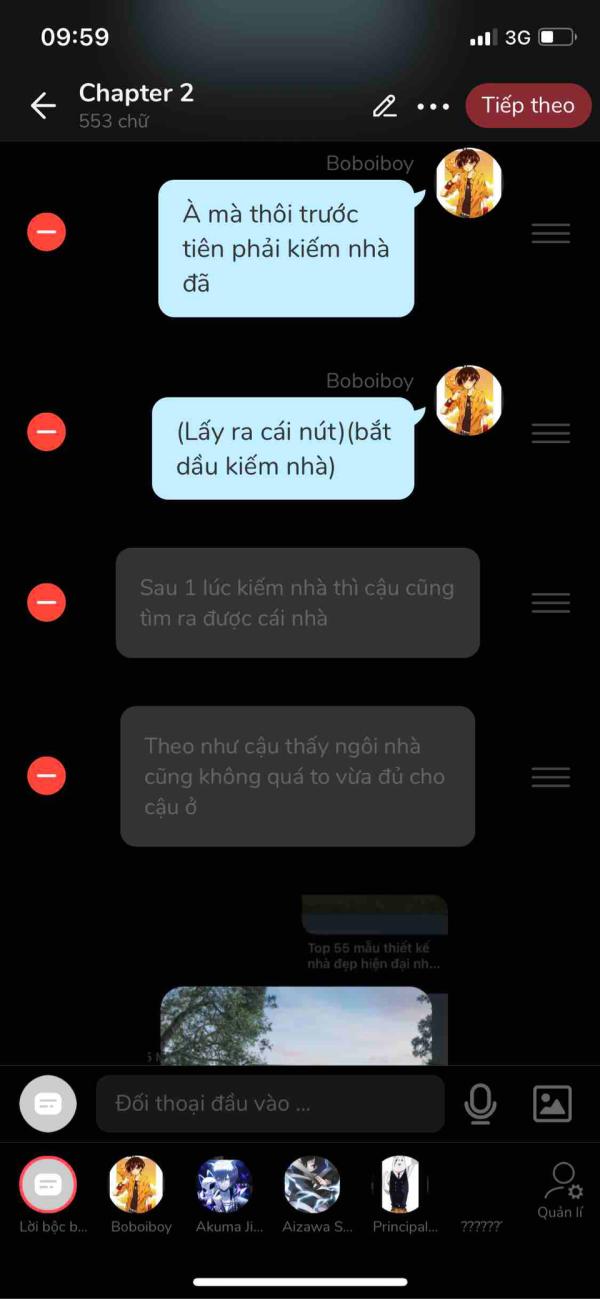Screen dimensions: 600x1299
Task: Open the message 'Theo như cậu thấy ngôi nhà'
Action: click(297, 776)
